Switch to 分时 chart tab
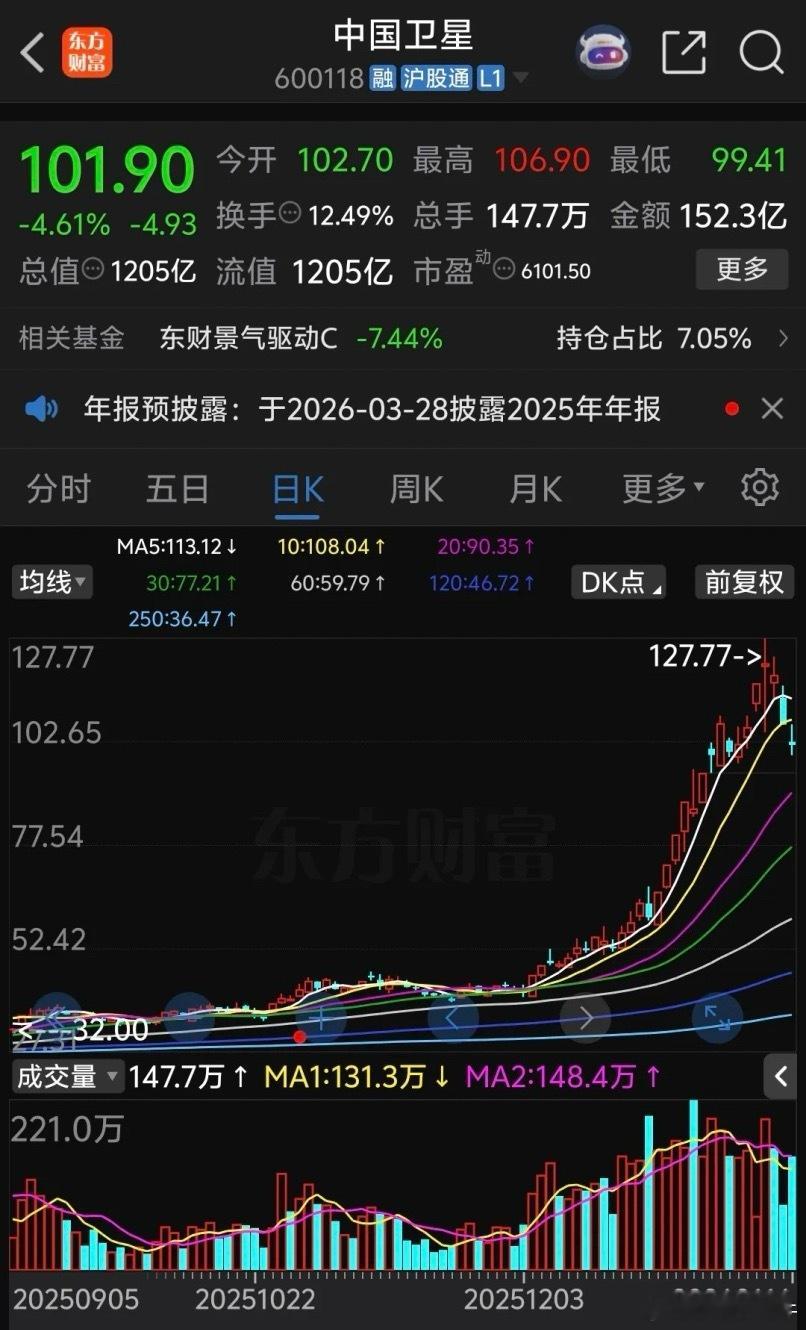The width and height of the screenshot is (806, 1330). (59, 488)
